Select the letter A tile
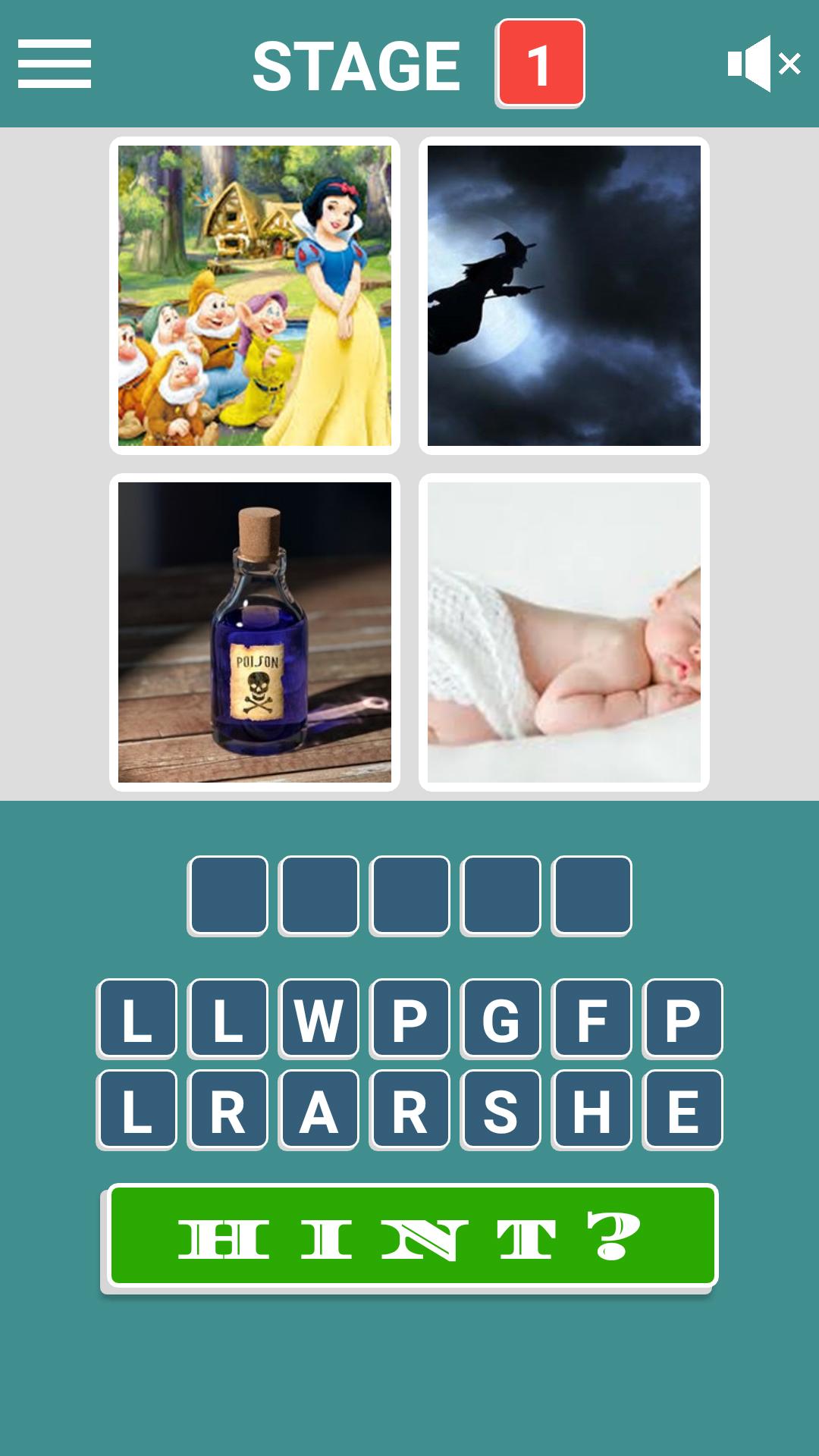 coord(318,1109)
